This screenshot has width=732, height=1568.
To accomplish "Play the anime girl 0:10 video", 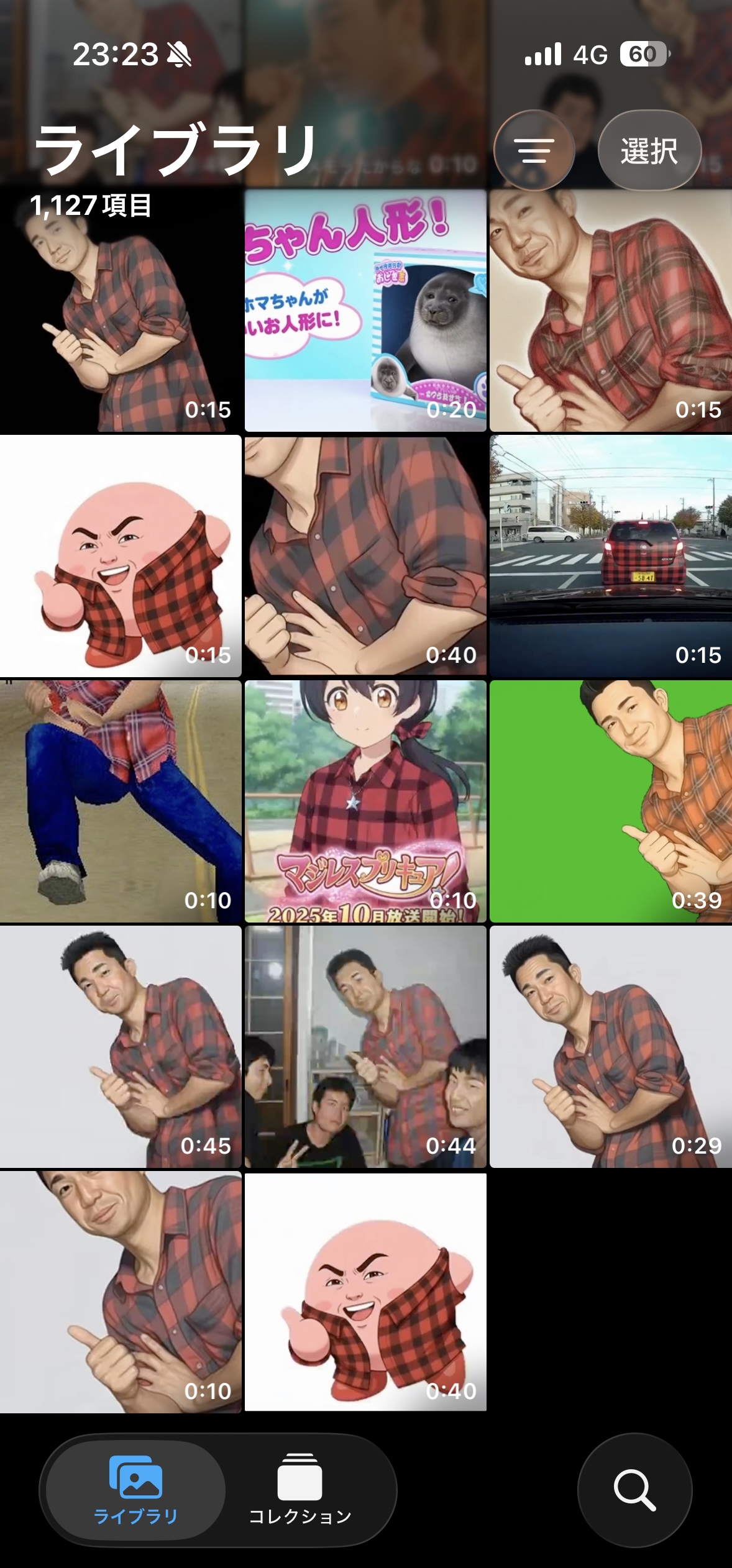I will coord(365,801).
